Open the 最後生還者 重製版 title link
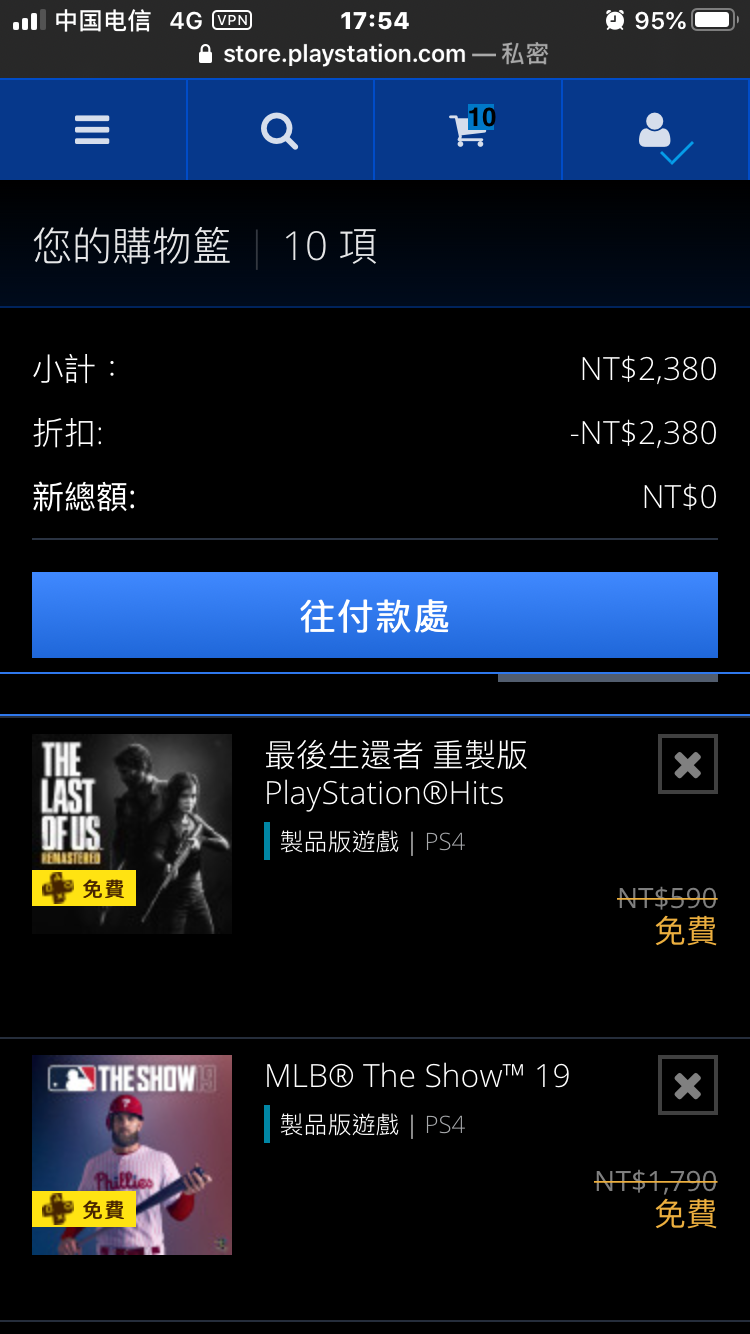Viewport: 750px width, 1334px height. [396, 774]
